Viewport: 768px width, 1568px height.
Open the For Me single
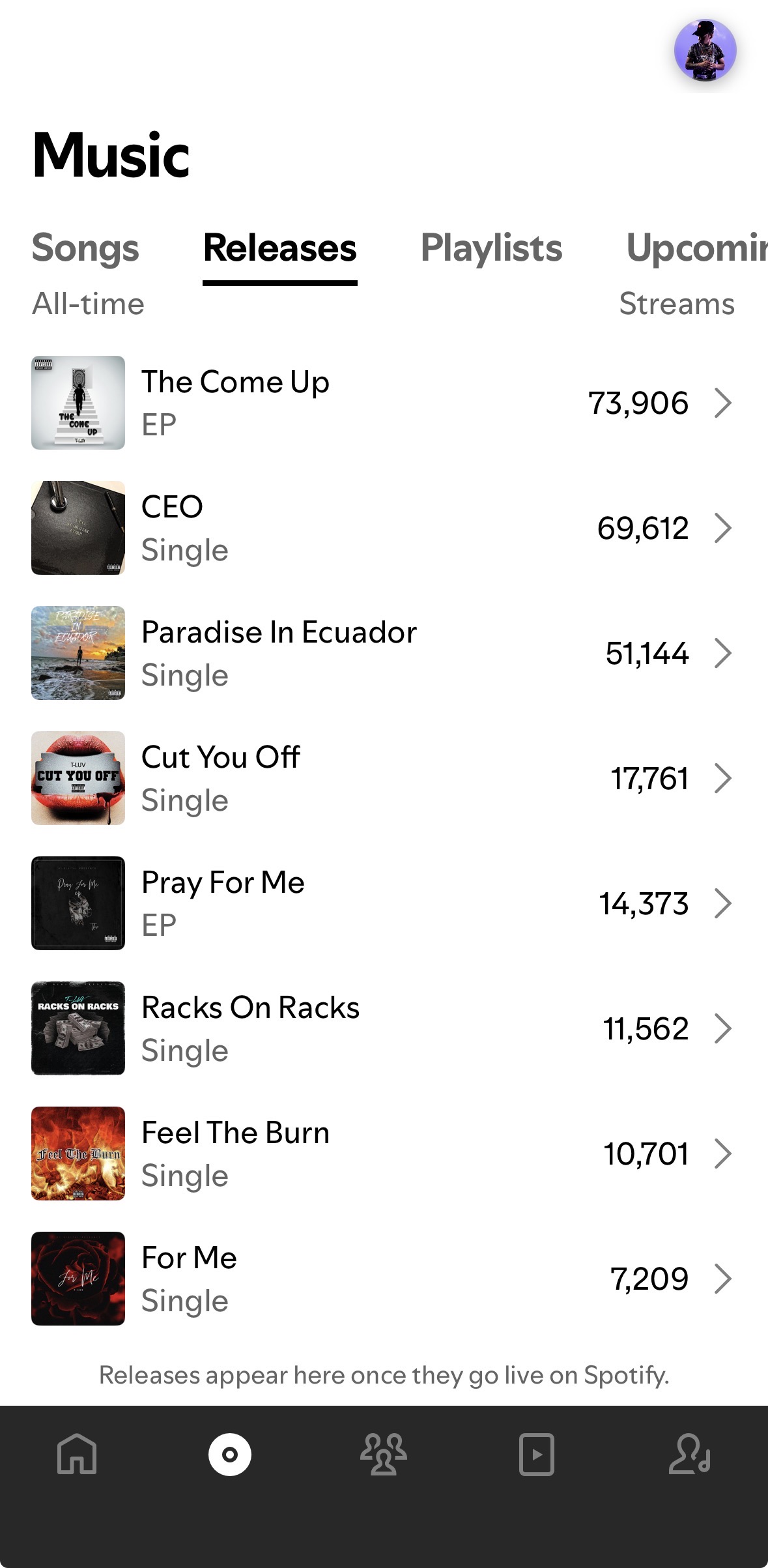pyautogui.click(x=383, y=1279)
